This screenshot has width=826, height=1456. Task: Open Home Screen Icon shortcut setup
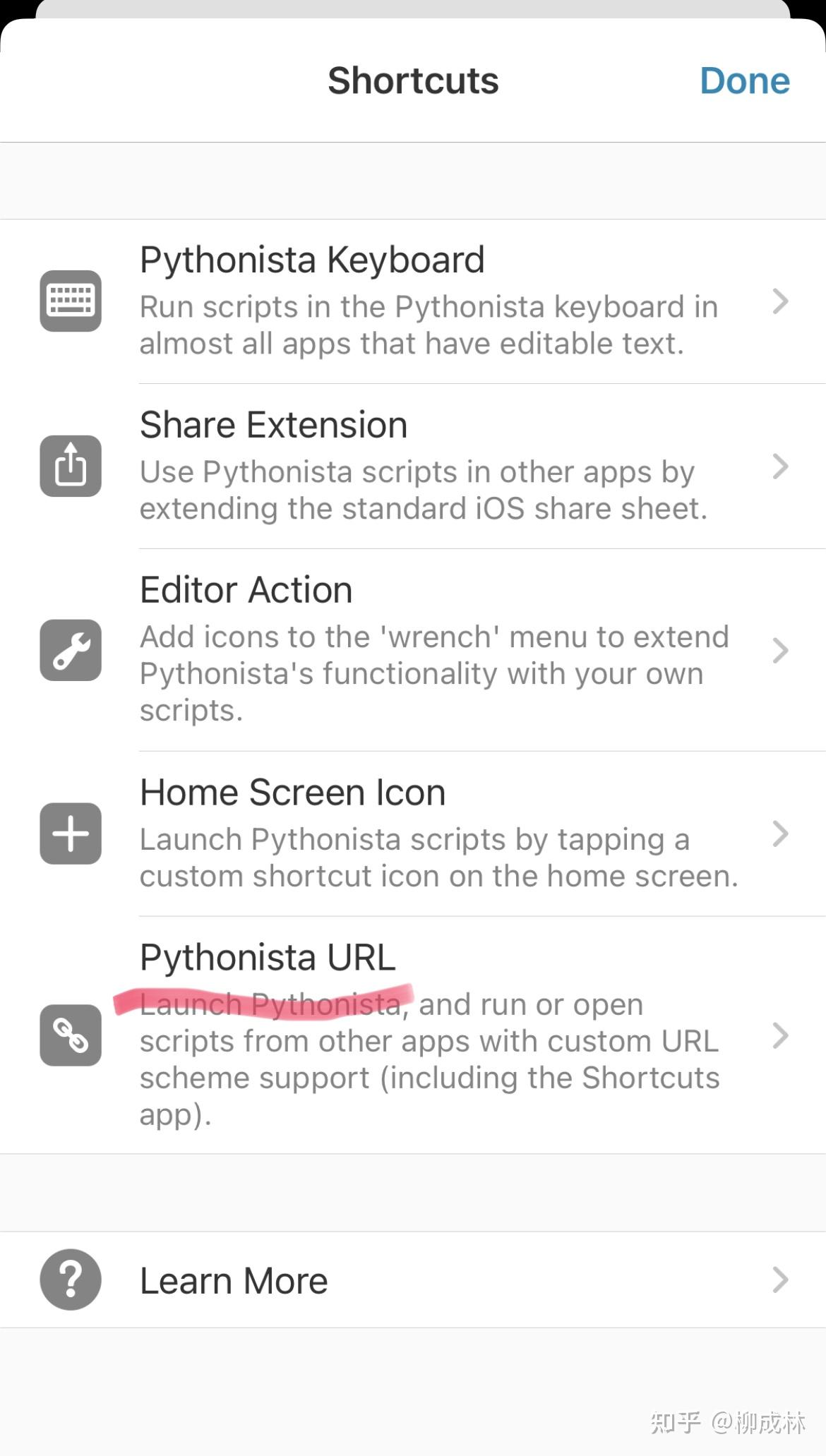[413, 834]
